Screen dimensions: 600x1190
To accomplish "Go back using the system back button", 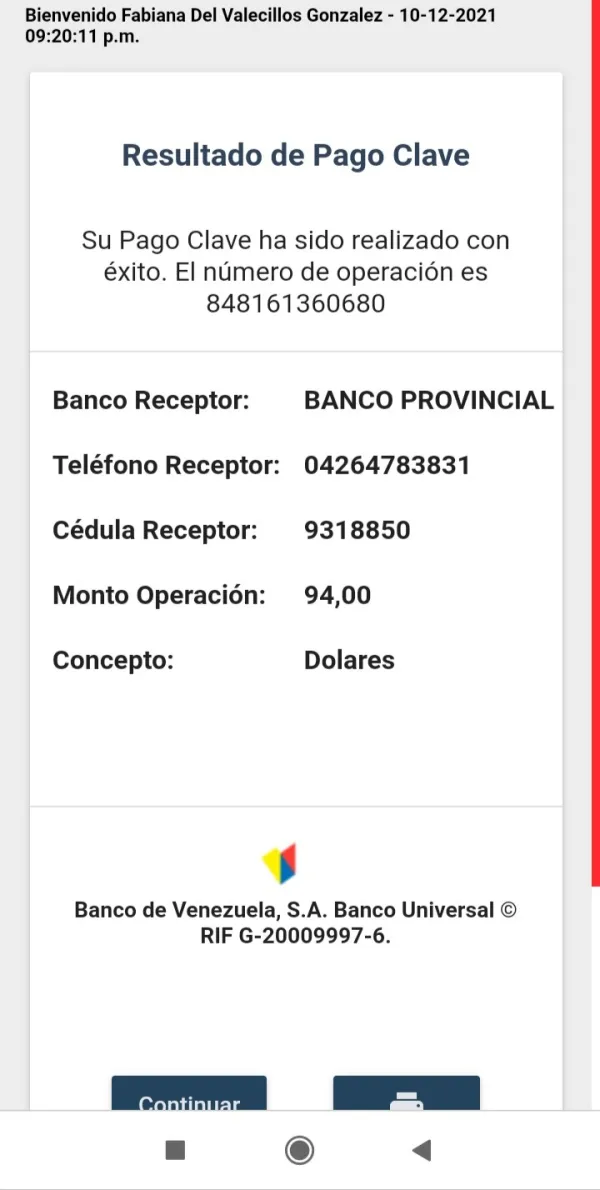I will point(421,1151).
